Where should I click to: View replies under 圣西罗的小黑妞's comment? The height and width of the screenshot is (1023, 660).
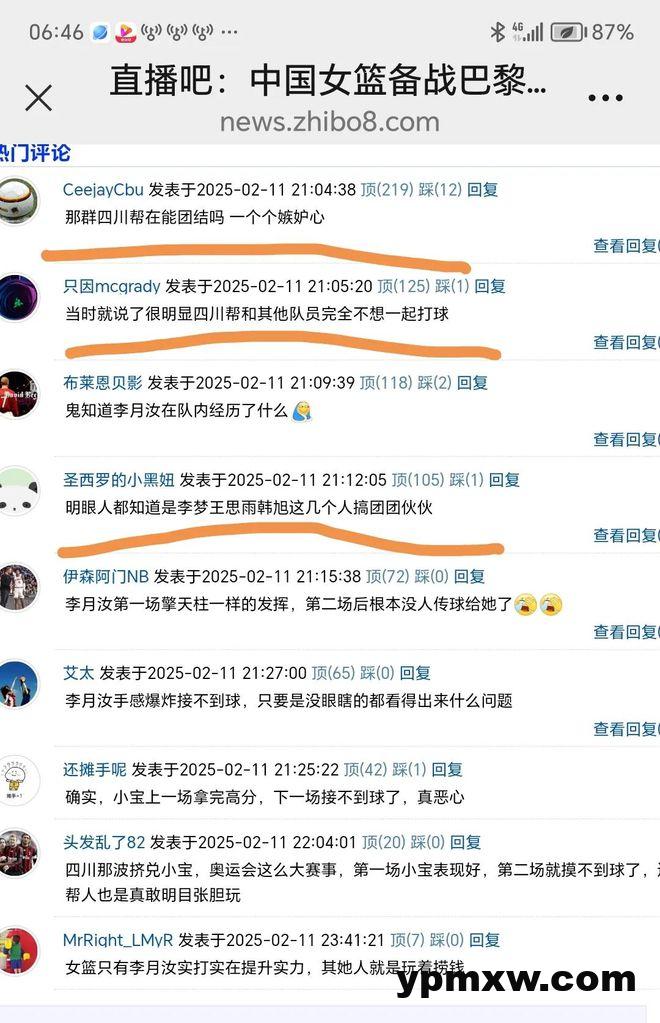624,536
